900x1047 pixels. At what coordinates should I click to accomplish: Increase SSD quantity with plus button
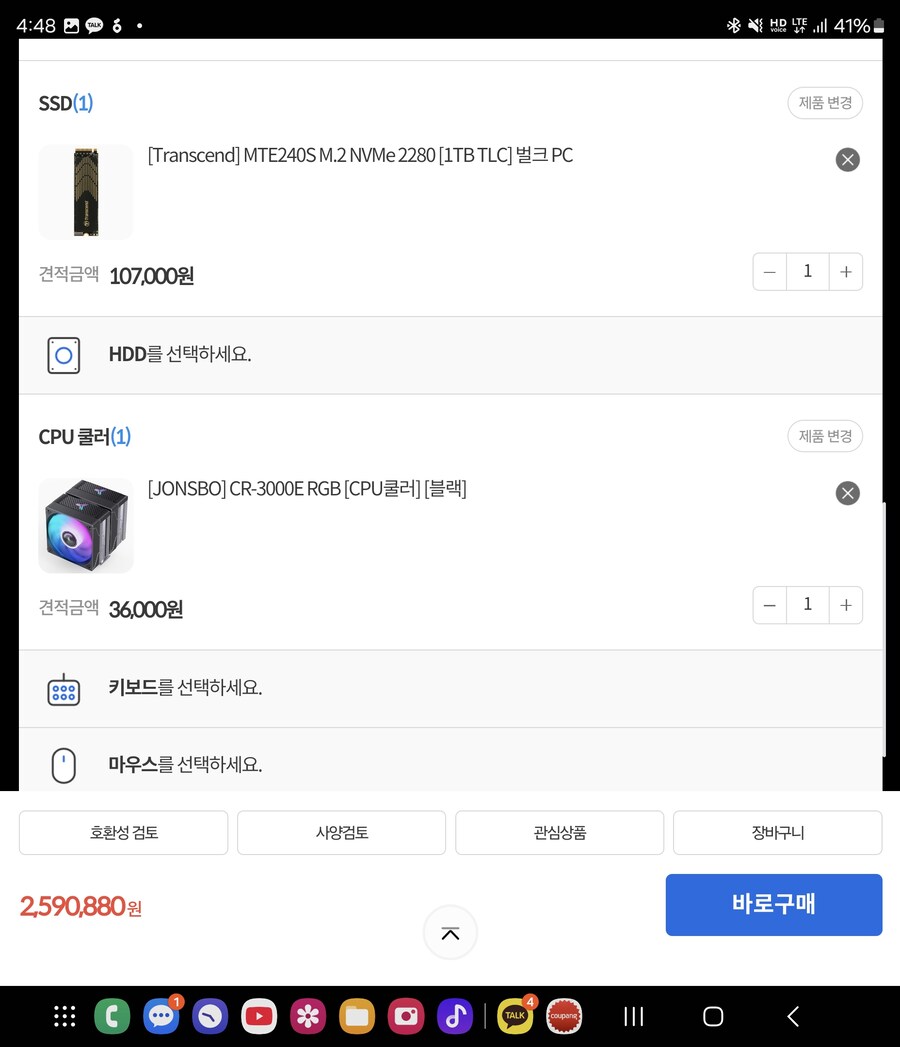point(846,271)
